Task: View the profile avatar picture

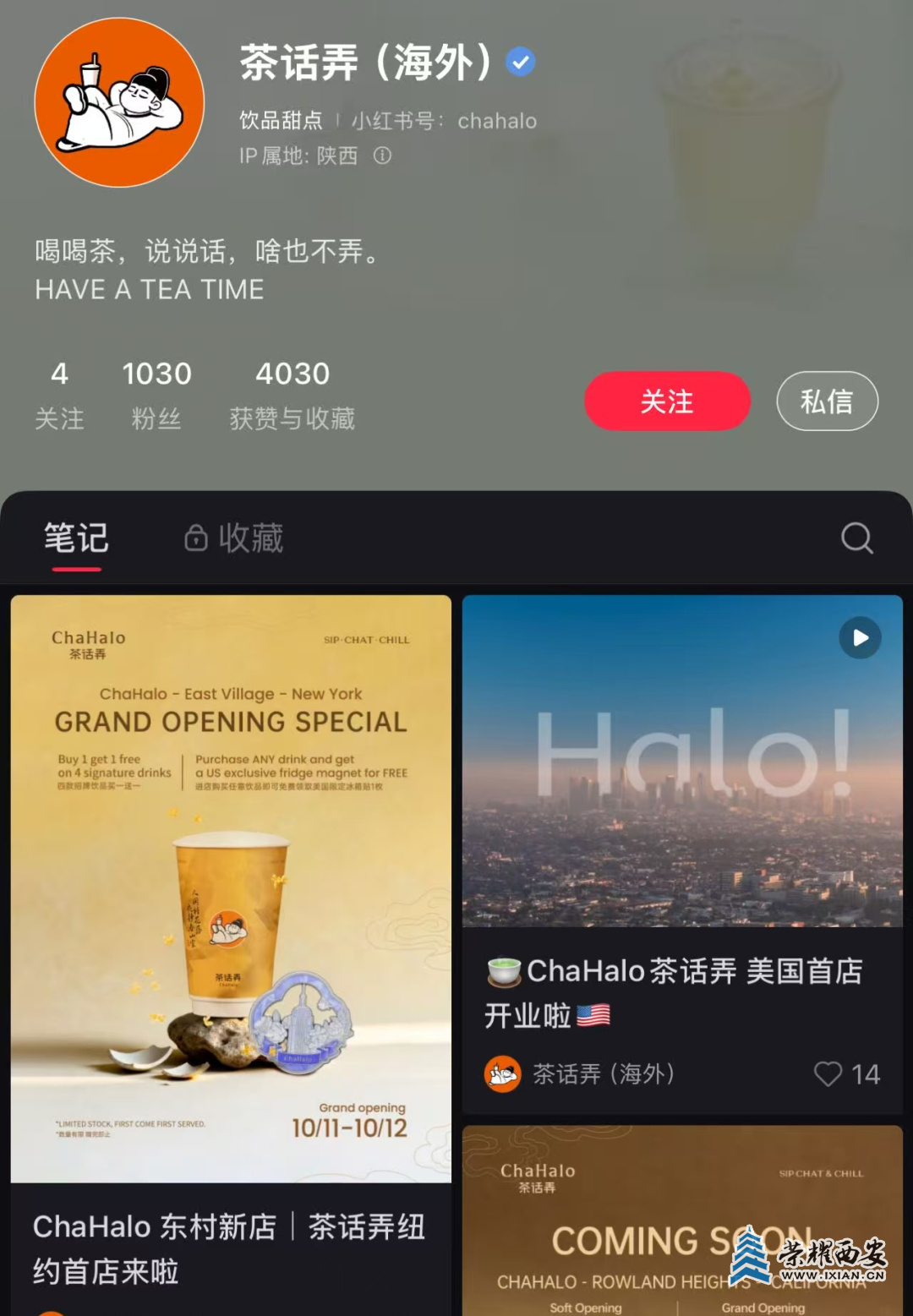Action: coord(119,102)
